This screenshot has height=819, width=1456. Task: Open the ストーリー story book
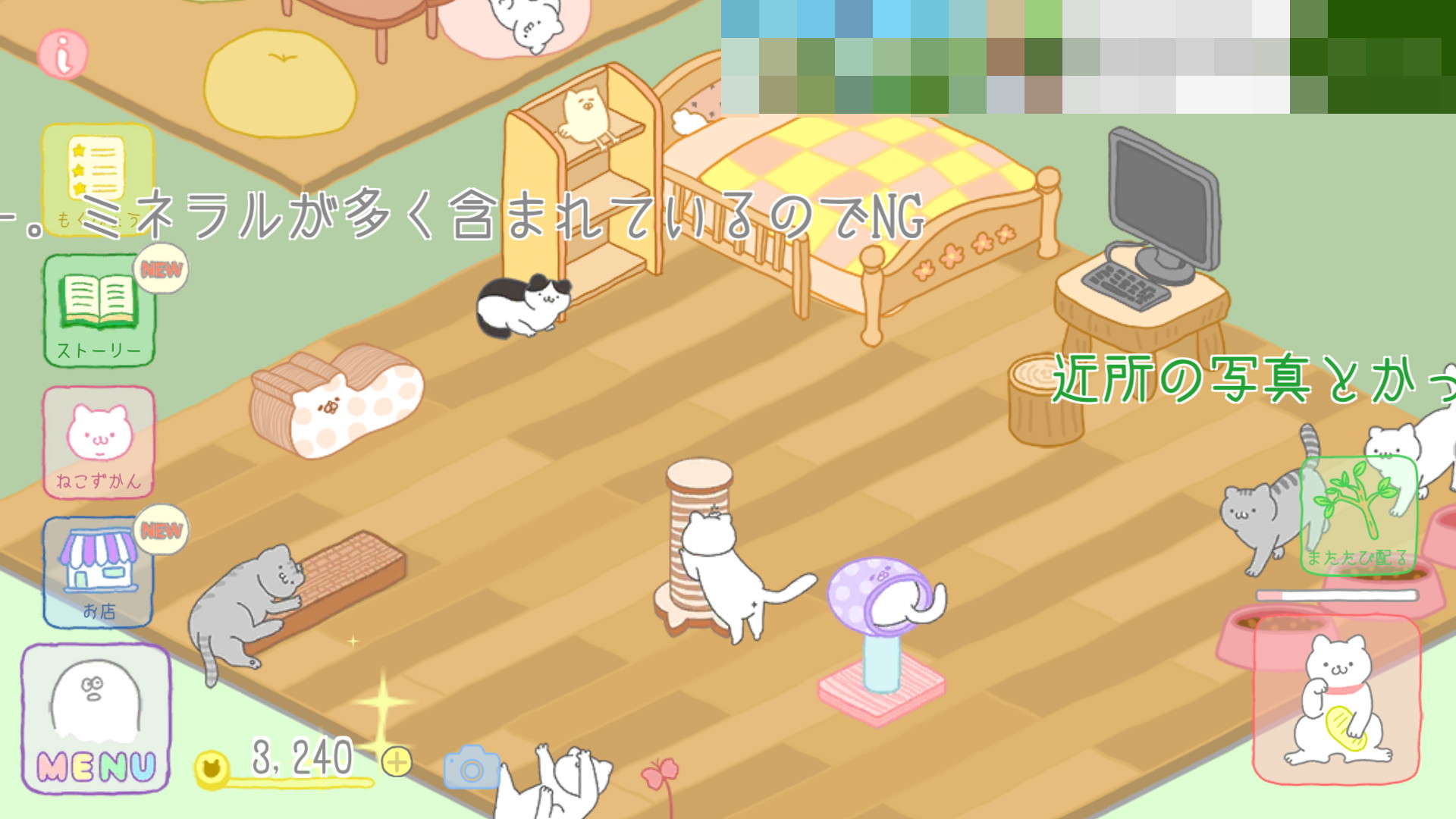click(x=99, y=310)
